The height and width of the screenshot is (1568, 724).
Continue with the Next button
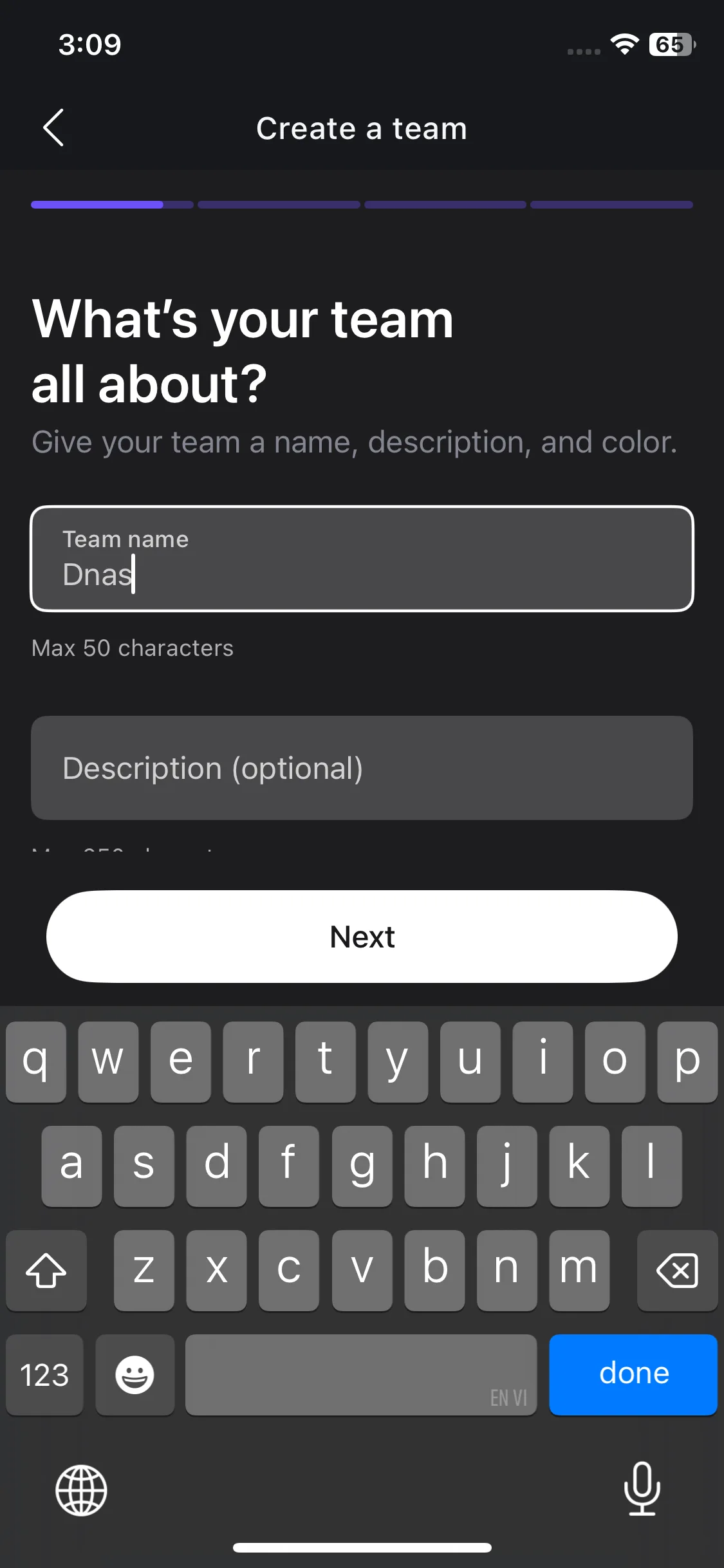[362, 937]
